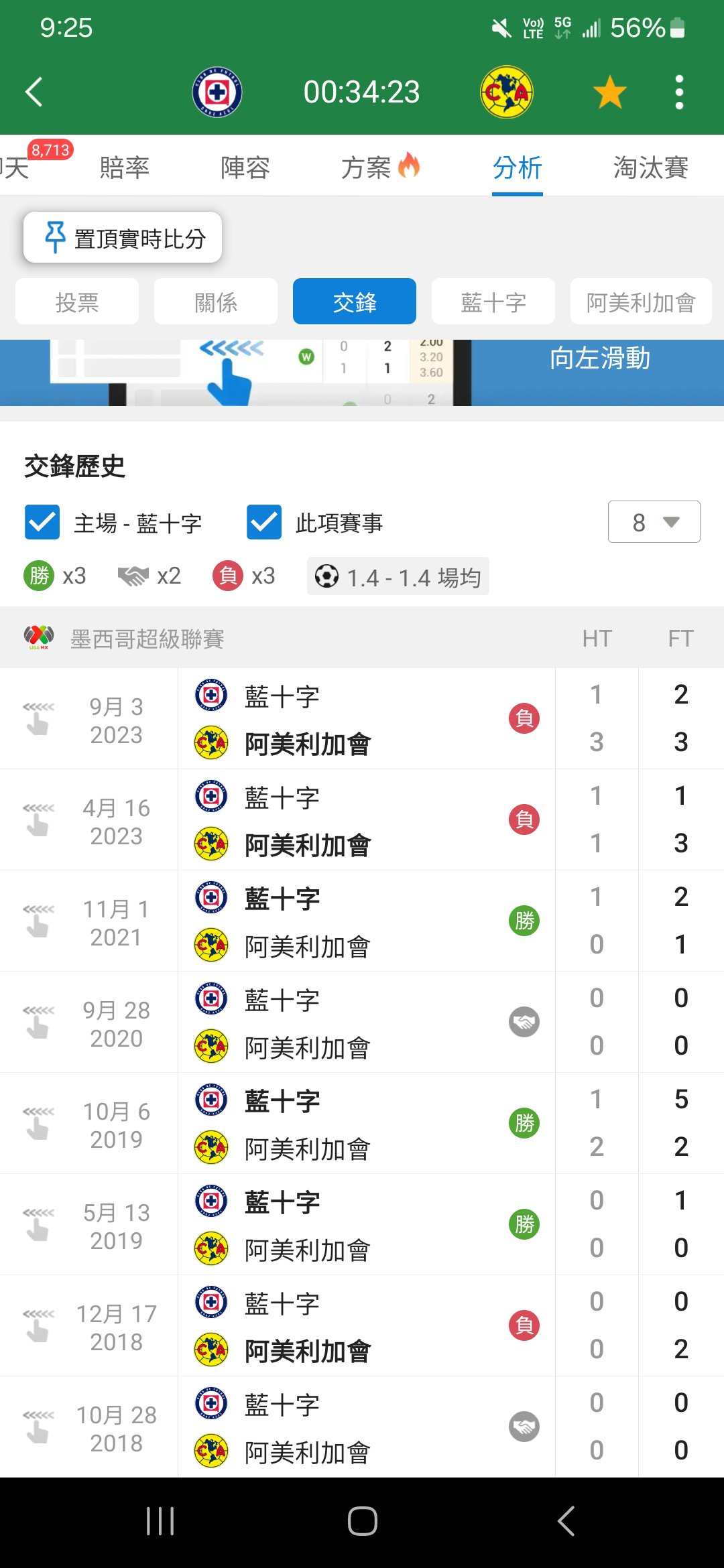Expand the match count dropdown showing 8
Screen dimensions: 724x1568
(654, 522)
